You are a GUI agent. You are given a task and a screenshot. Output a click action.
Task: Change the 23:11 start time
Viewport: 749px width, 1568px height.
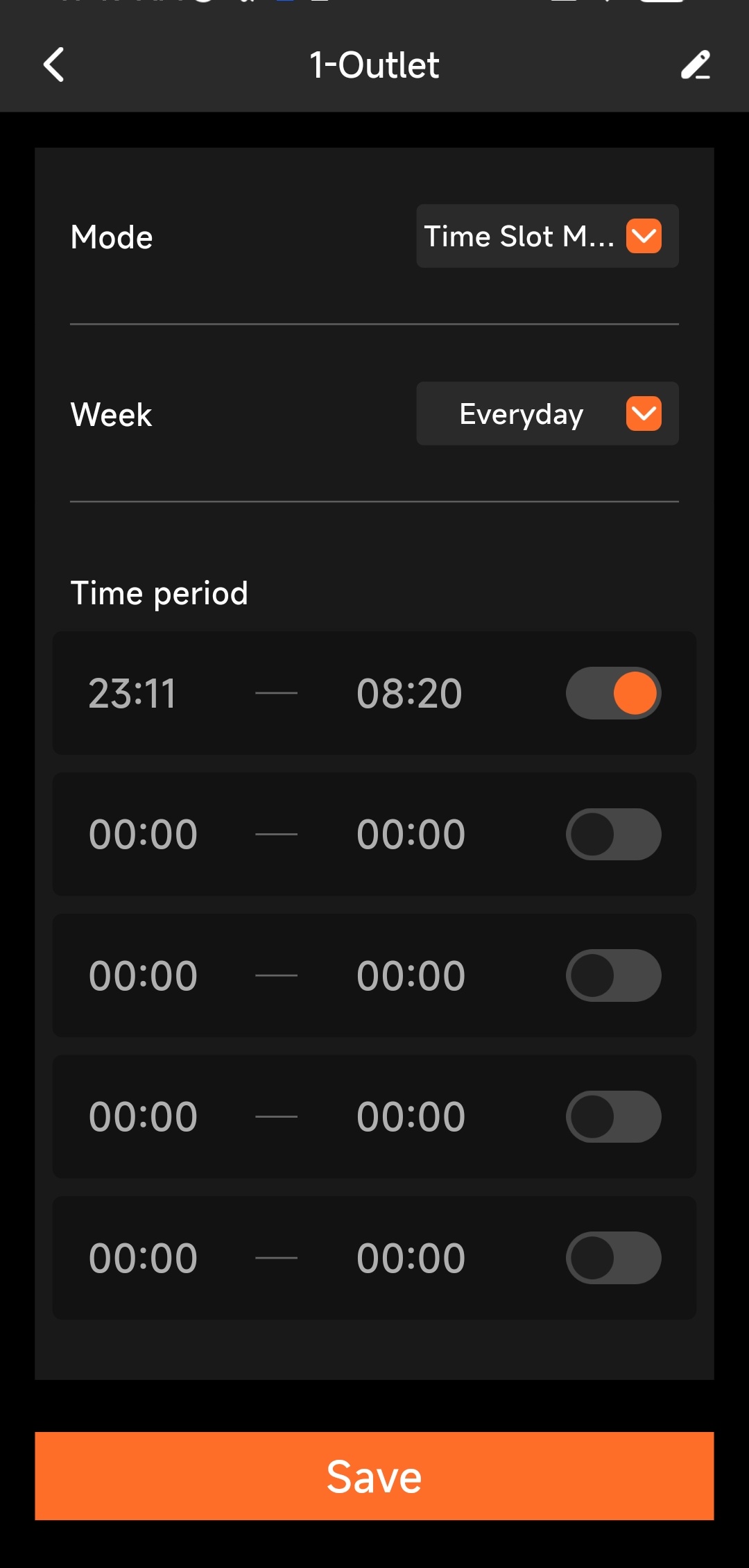coord(132,693)
